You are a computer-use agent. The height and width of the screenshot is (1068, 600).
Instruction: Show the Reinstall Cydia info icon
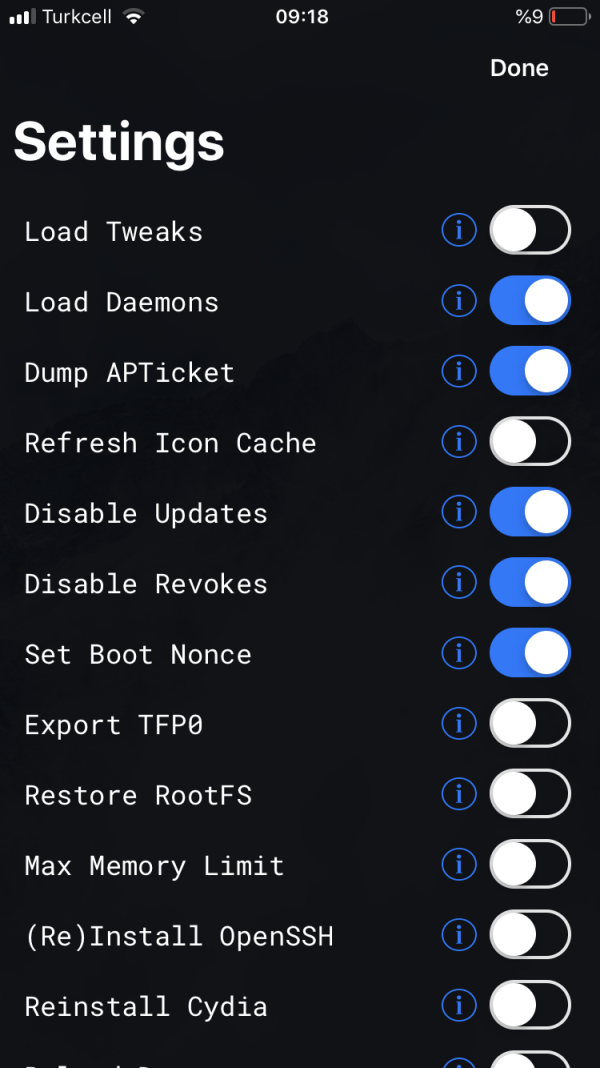(x=459, y=1006)
